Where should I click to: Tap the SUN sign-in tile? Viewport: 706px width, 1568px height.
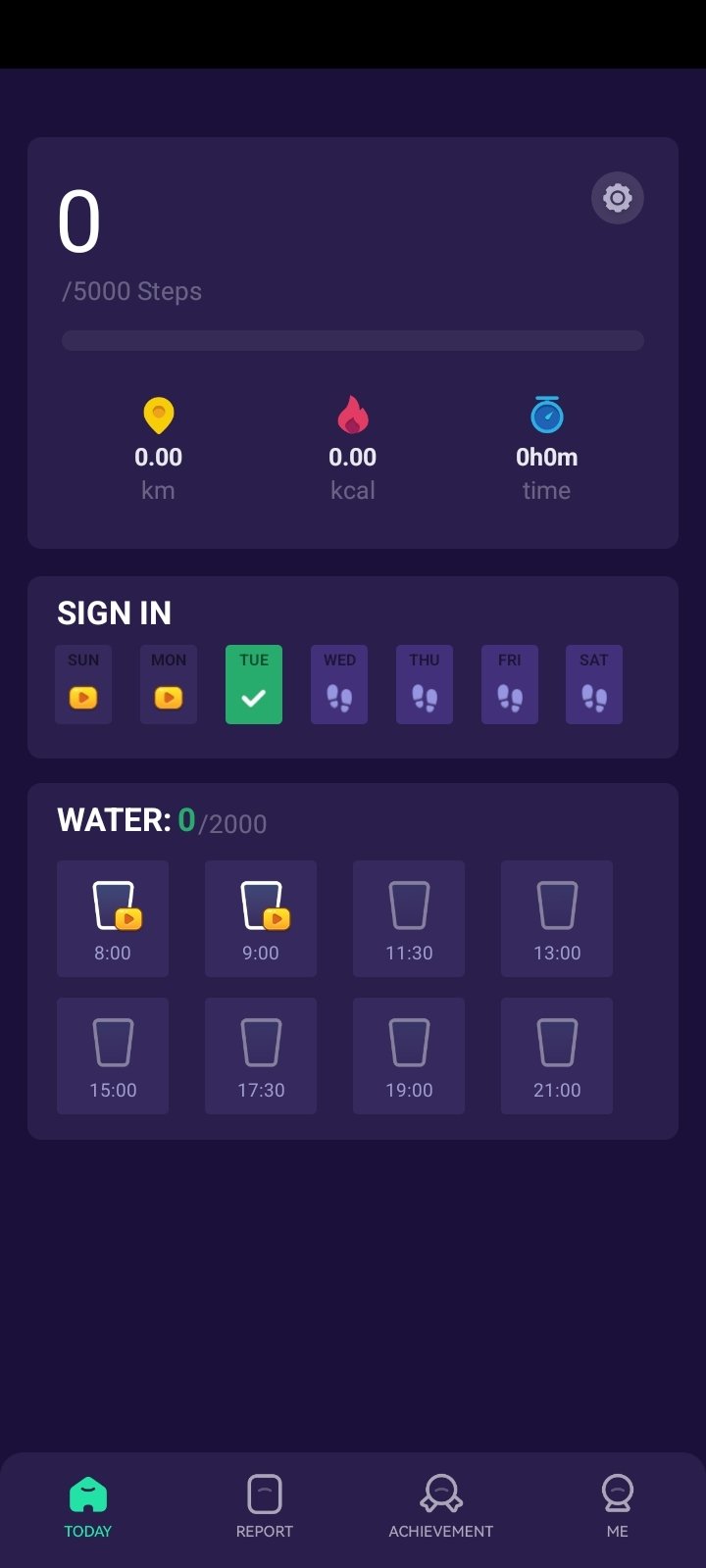pyautogui.click(x=83, y=684)
